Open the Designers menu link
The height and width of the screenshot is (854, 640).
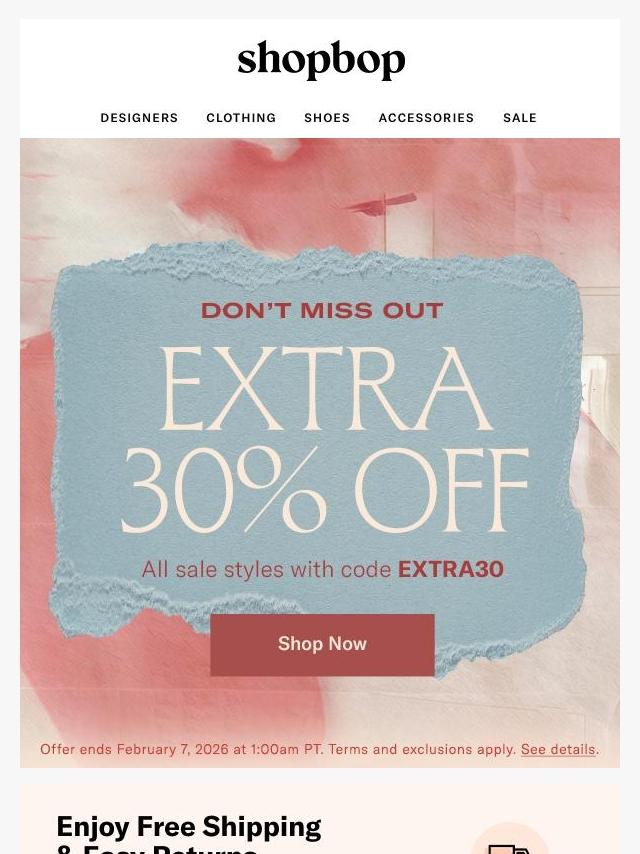point(139,118)
